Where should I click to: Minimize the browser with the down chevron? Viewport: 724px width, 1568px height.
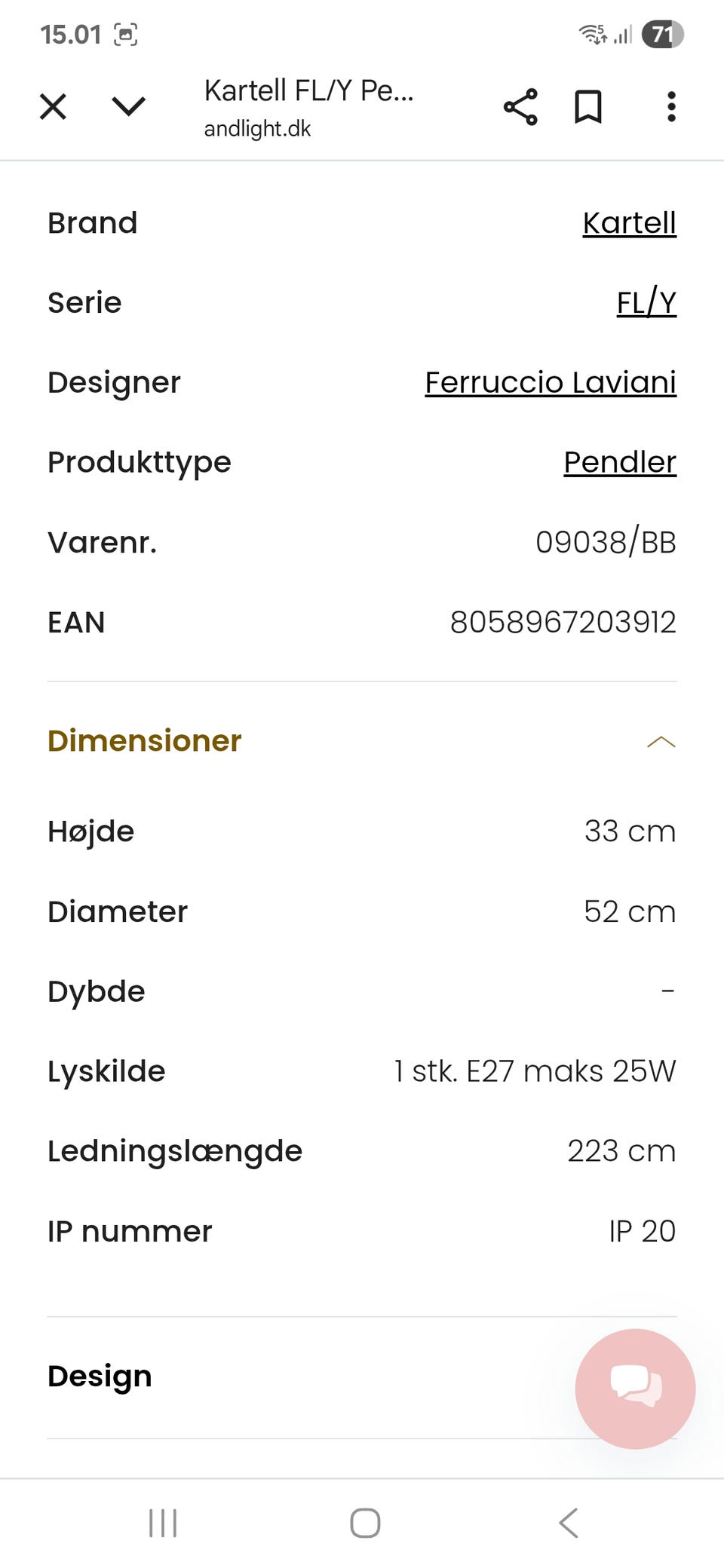tap(128, 106)
